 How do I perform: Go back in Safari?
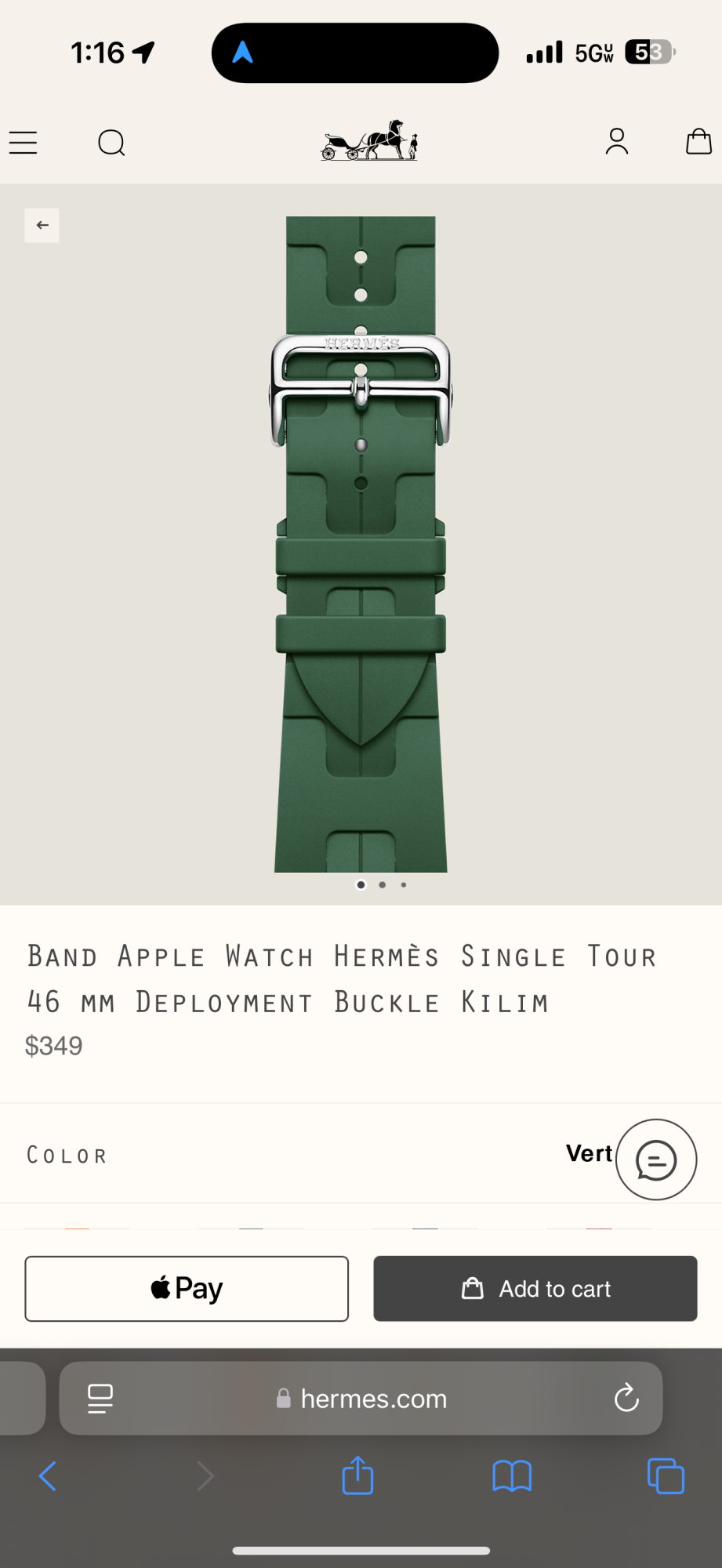pyautogui.click(x=48, y=1476)
